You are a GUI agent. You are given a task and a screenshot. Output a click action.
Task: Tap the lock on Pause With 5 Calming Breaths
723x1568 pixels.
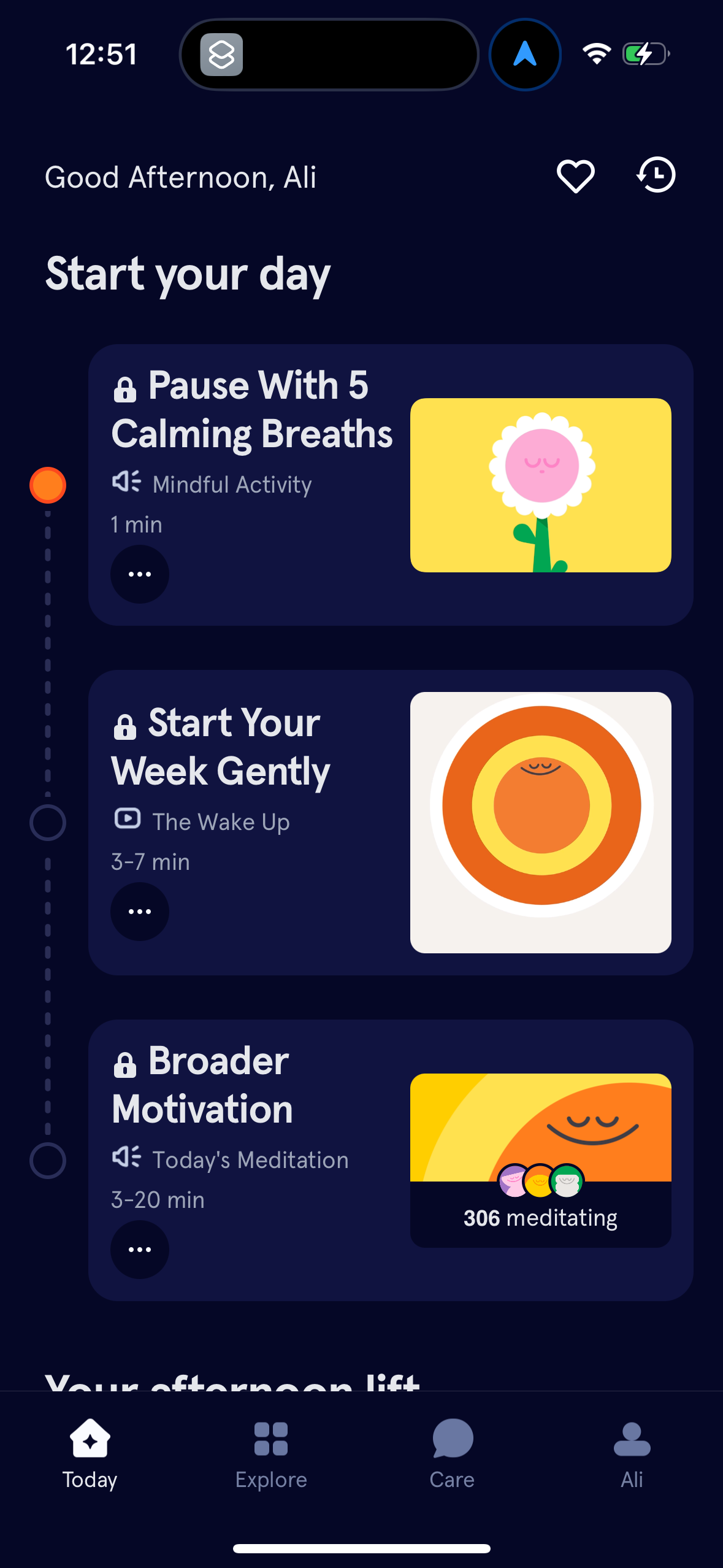(124, 388)
